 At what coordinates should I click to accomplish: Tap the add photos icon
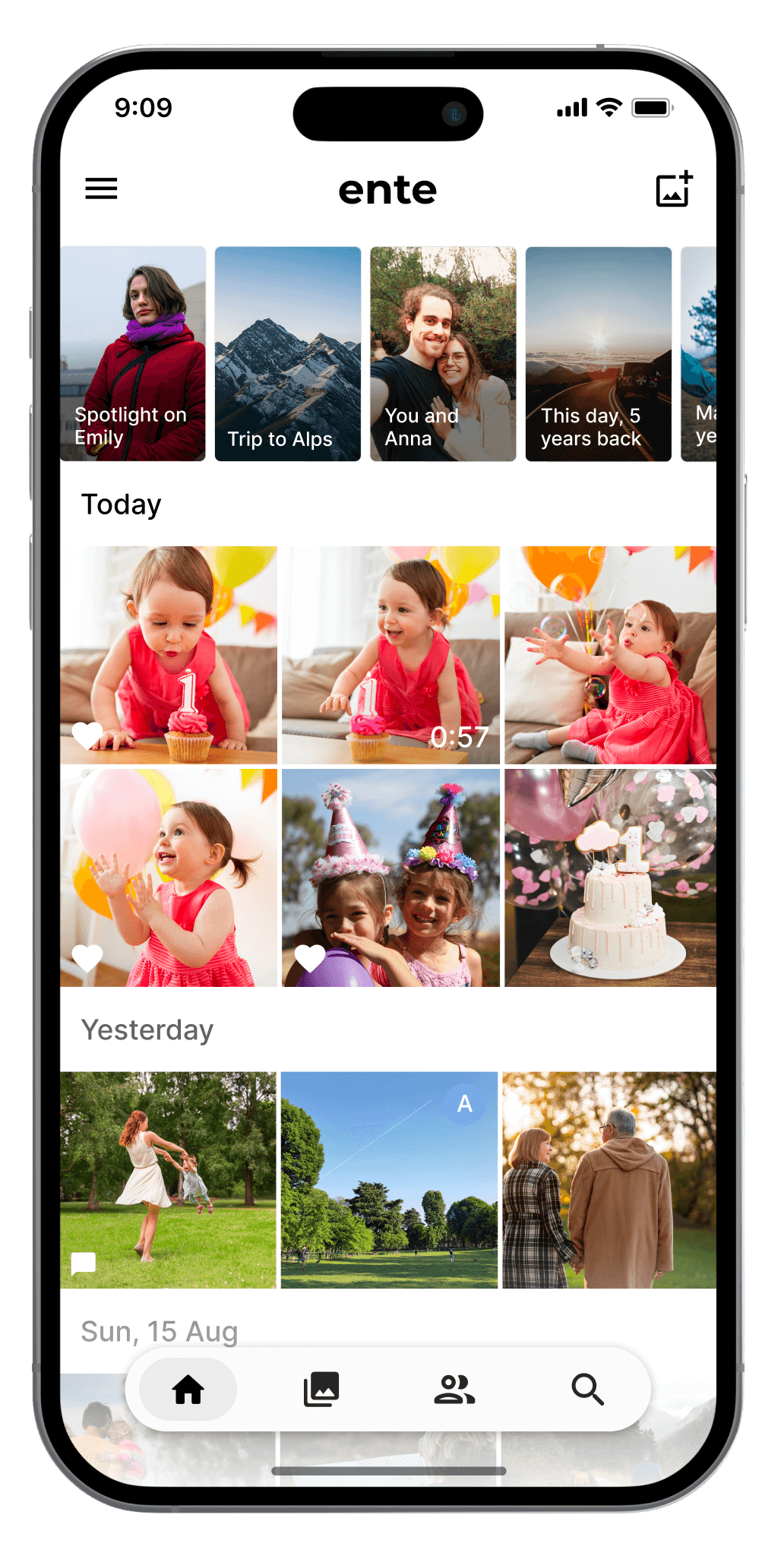[x=673, y=188]
